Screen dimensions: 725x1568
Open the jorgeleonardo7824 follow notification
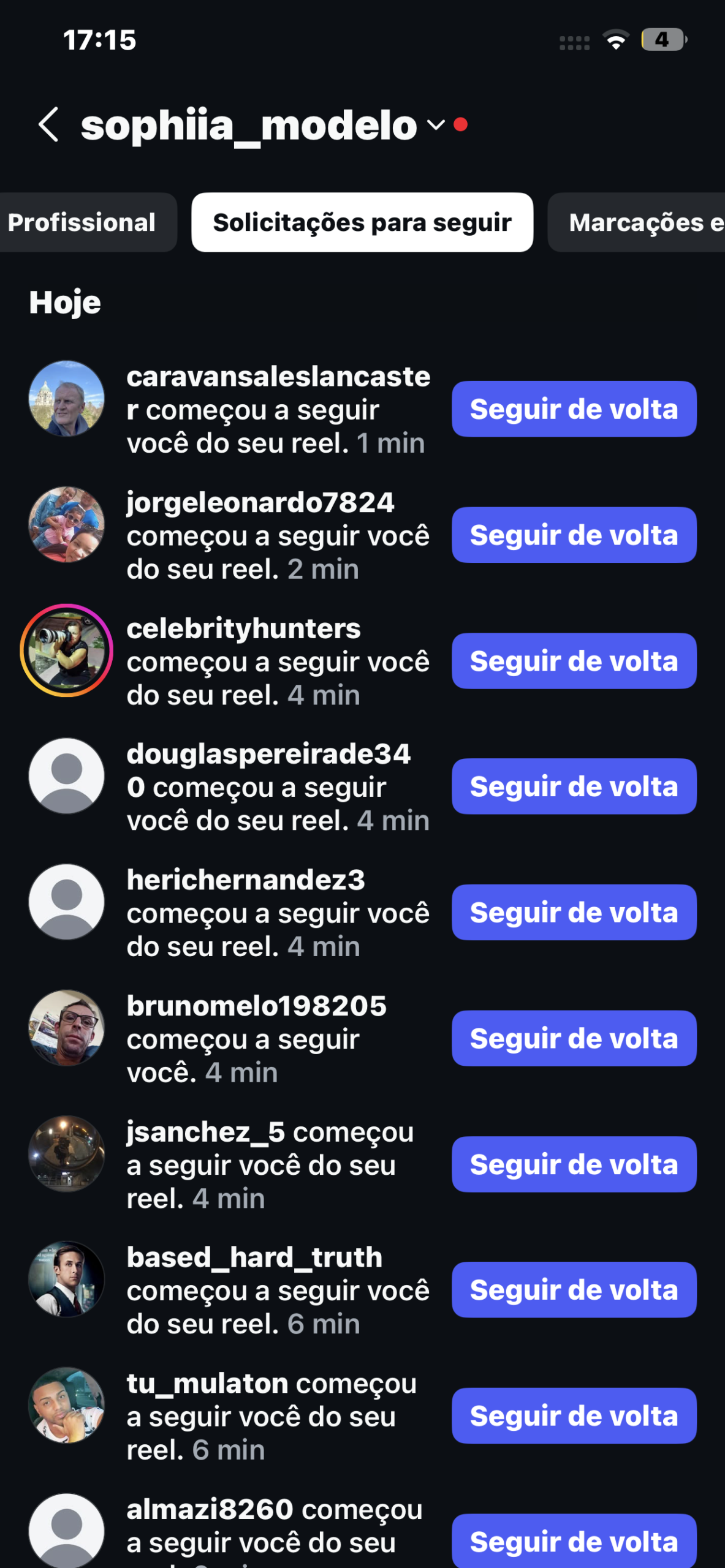(x=277, y=535)
